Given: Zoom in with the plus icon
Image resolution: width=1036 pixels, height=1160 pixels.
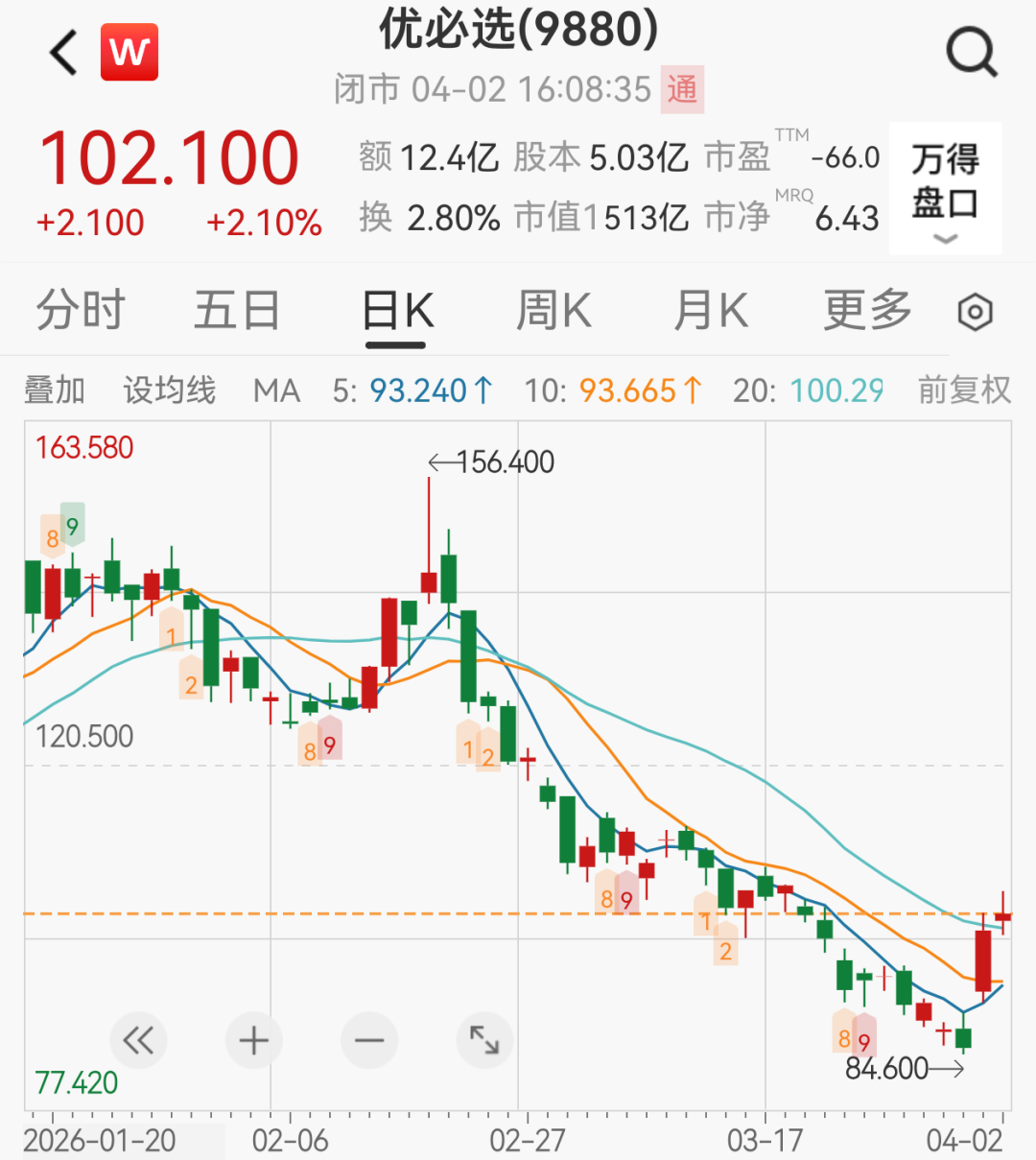Looking at the screenshot, I should tap(253, 1040).
